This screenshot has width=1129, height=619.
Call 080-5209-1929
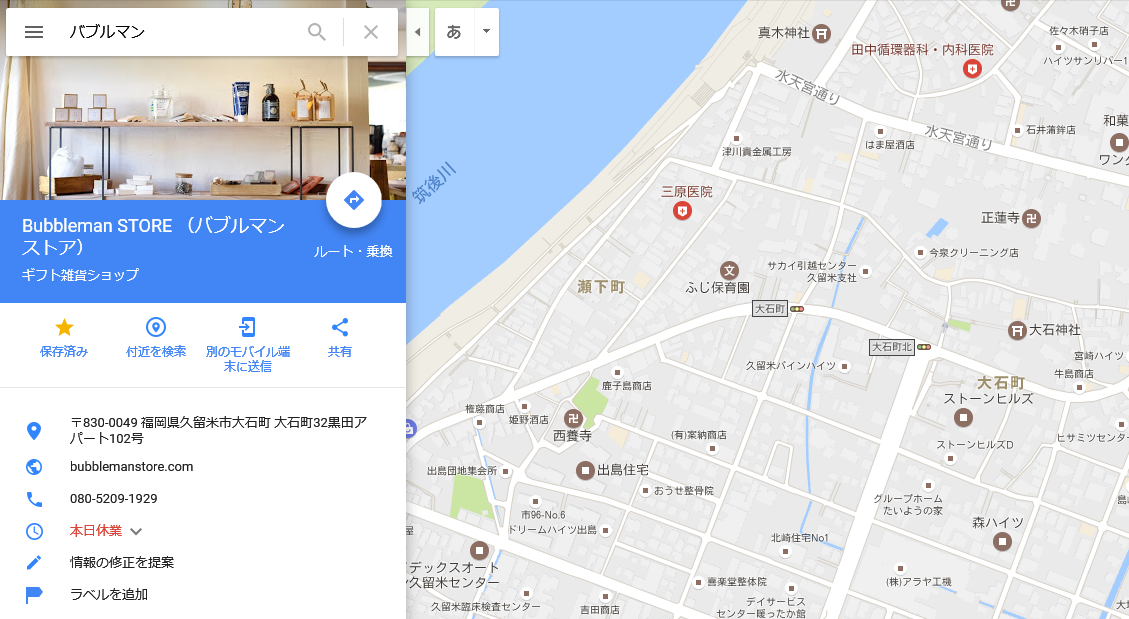coord(113,499)
